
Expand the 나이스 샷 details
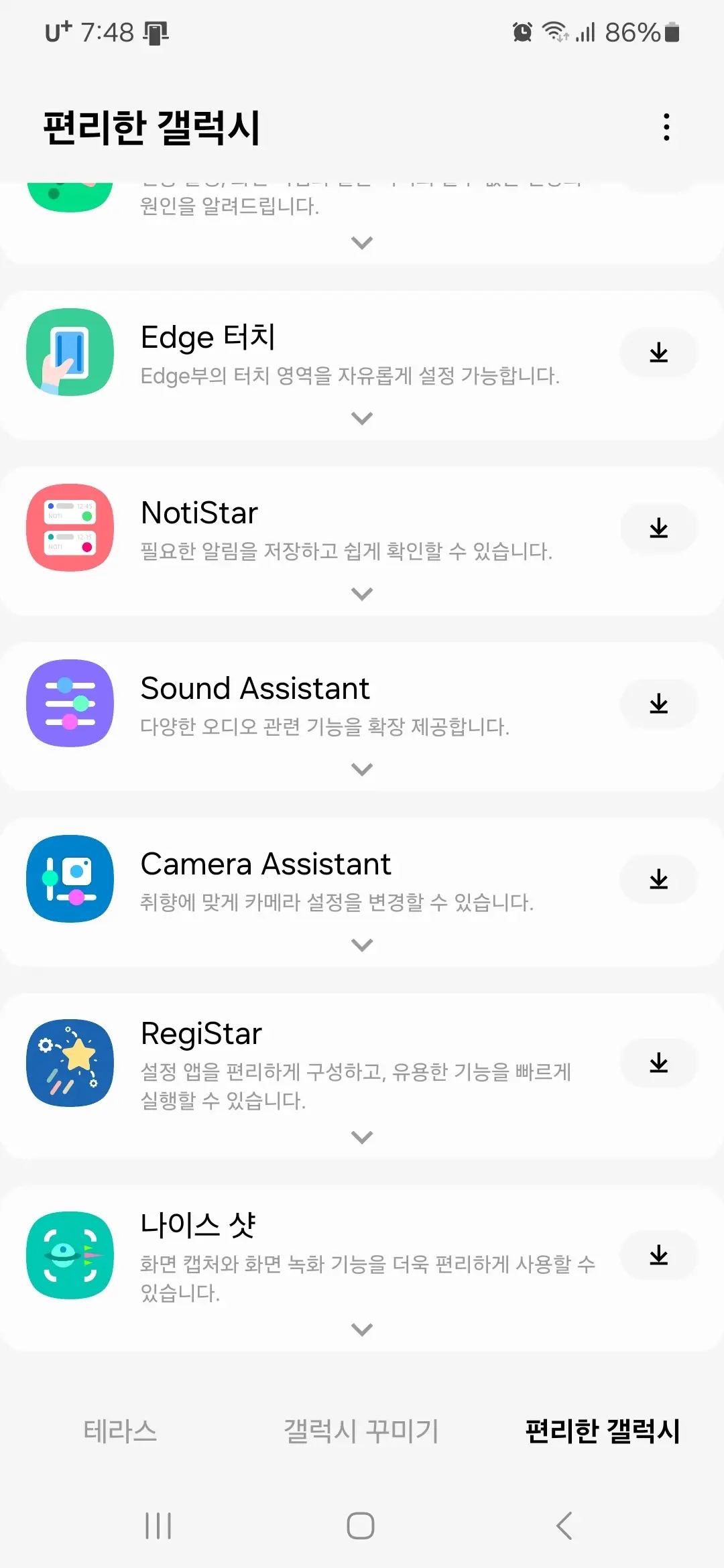[361, 1329]
